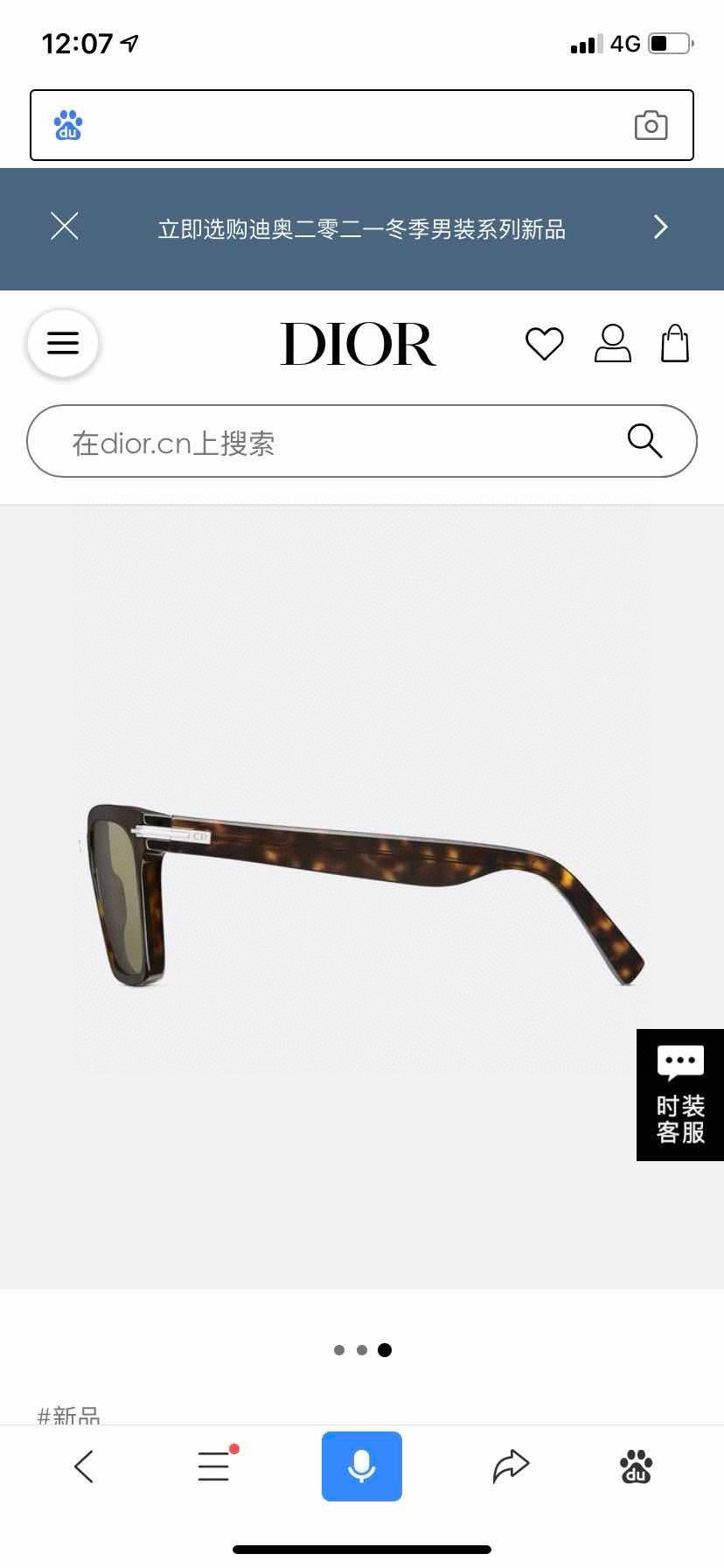Tap the Baidu browser address bar
The width and height of the screenshot is (724, 1568).
350,125
